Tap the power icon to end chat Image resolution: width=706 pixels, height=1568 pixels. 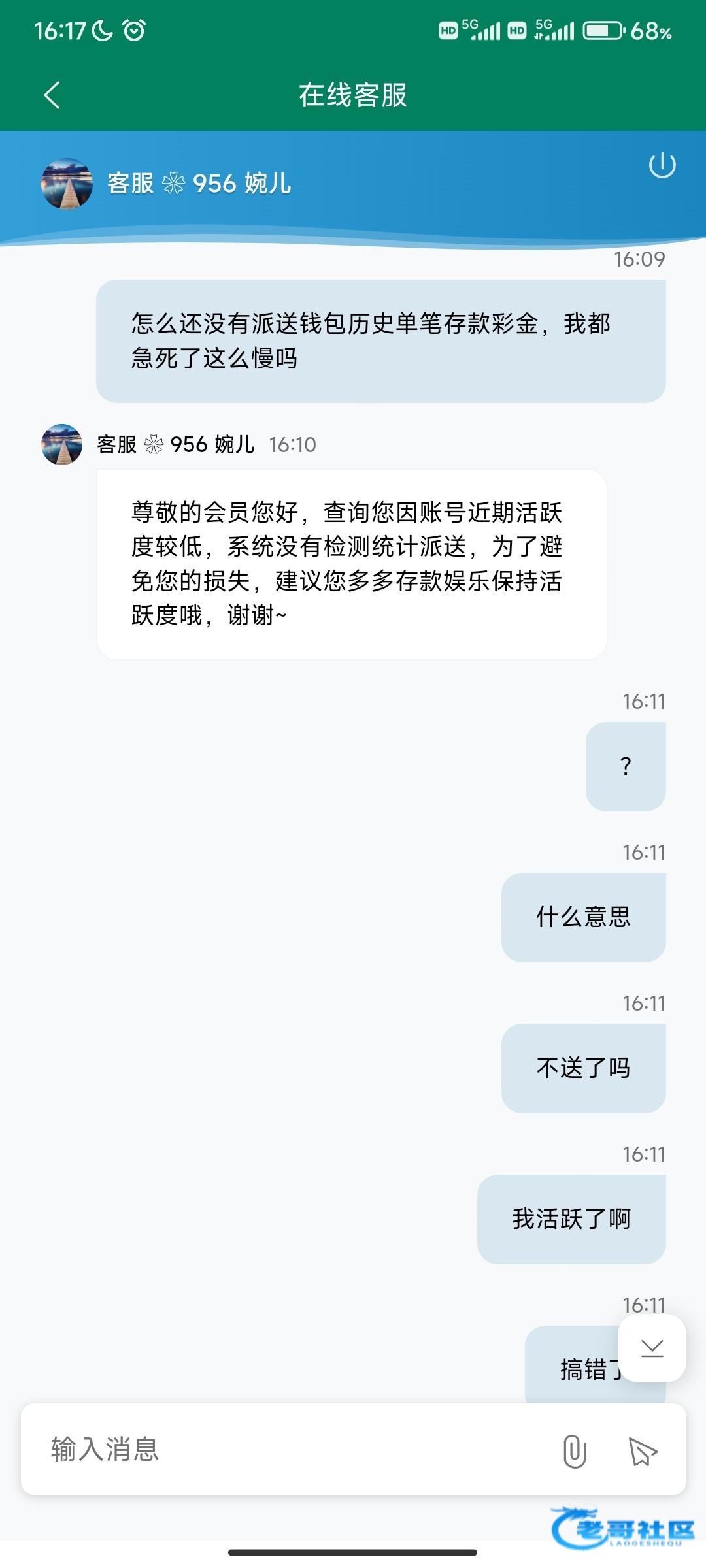[662, 165]
